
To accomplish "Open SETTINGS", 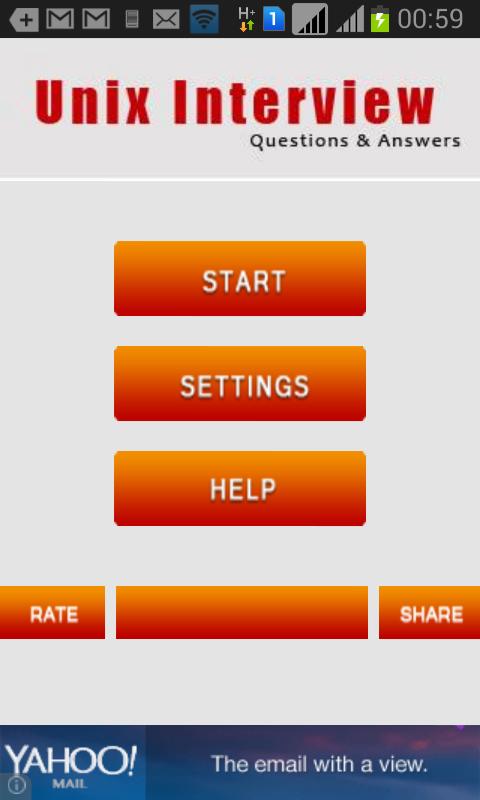I will pos(240,384).
